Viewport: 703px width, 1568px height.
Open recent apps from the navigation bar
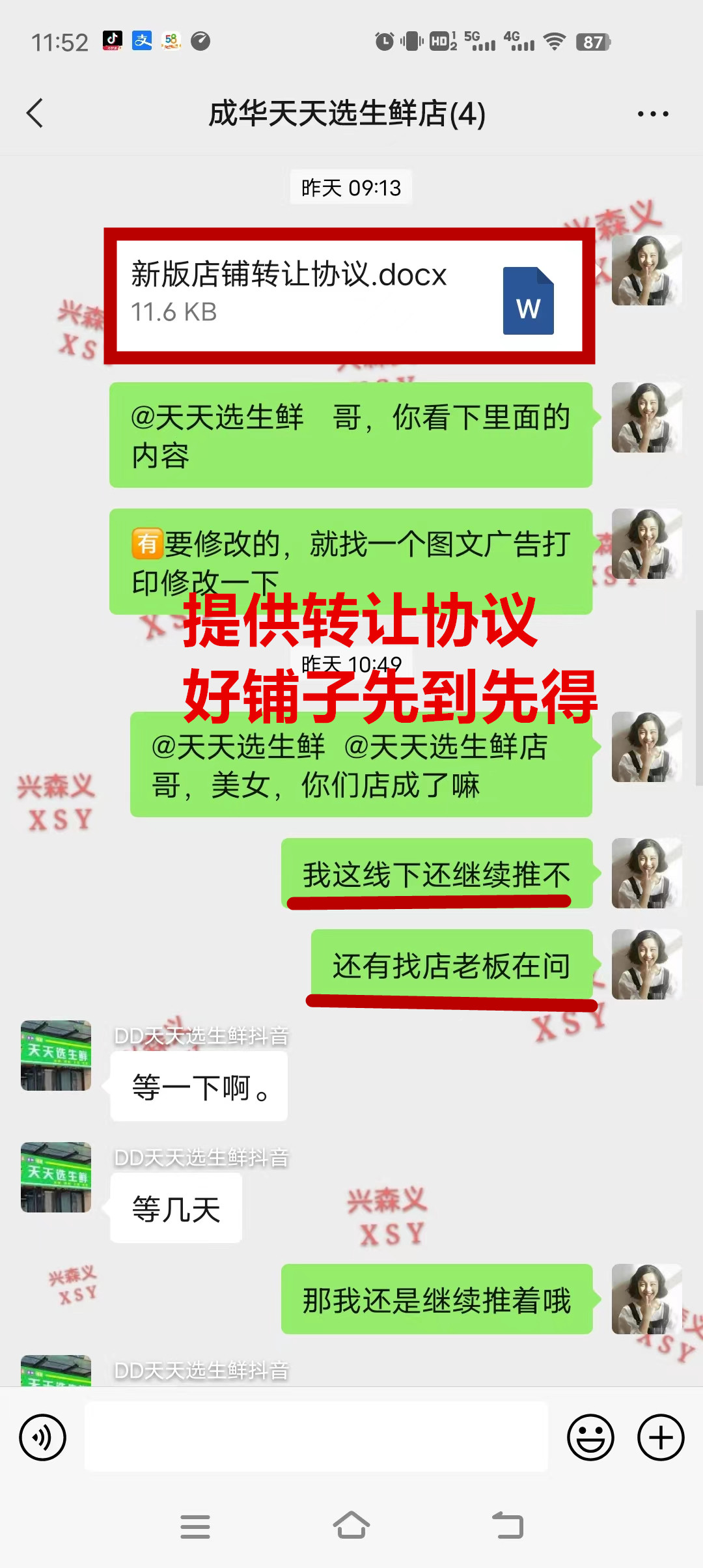click(195, 1526)
